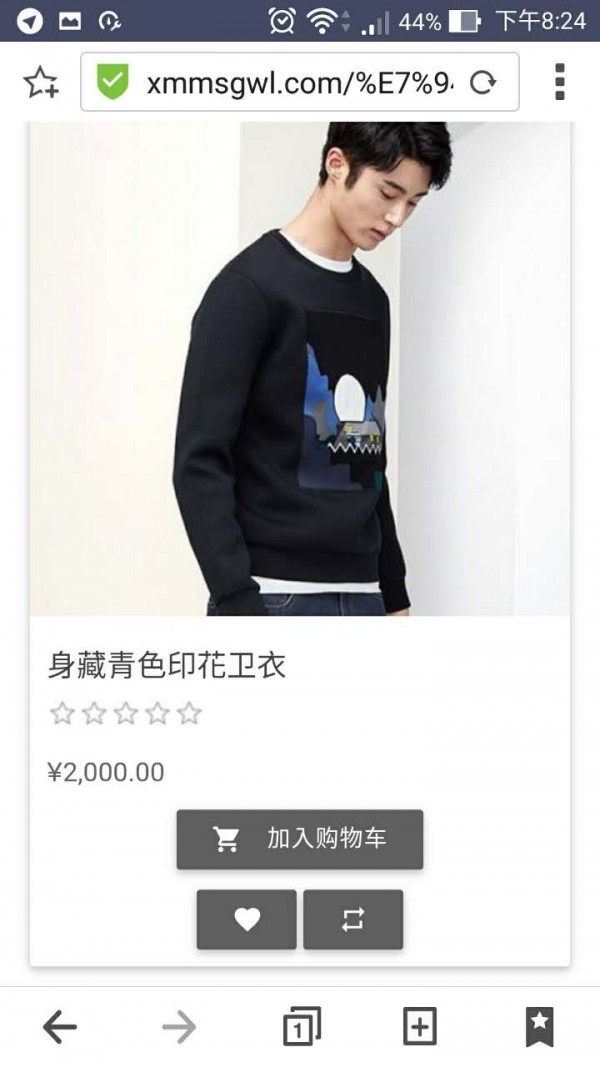Viewport: 600px width, 1067px height.
Task: Open saved bookmarks list
Action: point(540,1026)
